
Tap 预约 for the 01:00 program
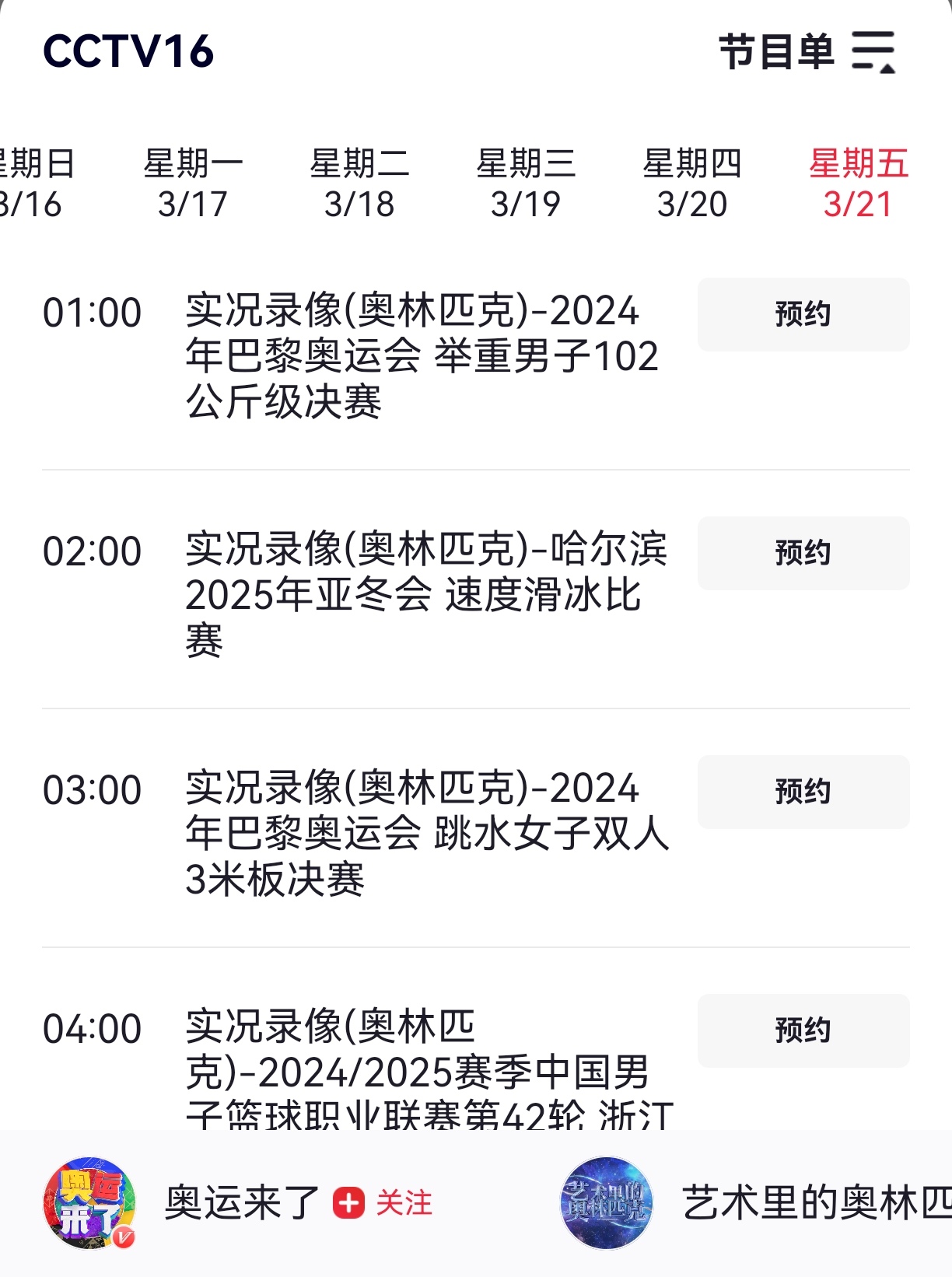point(803,314)
